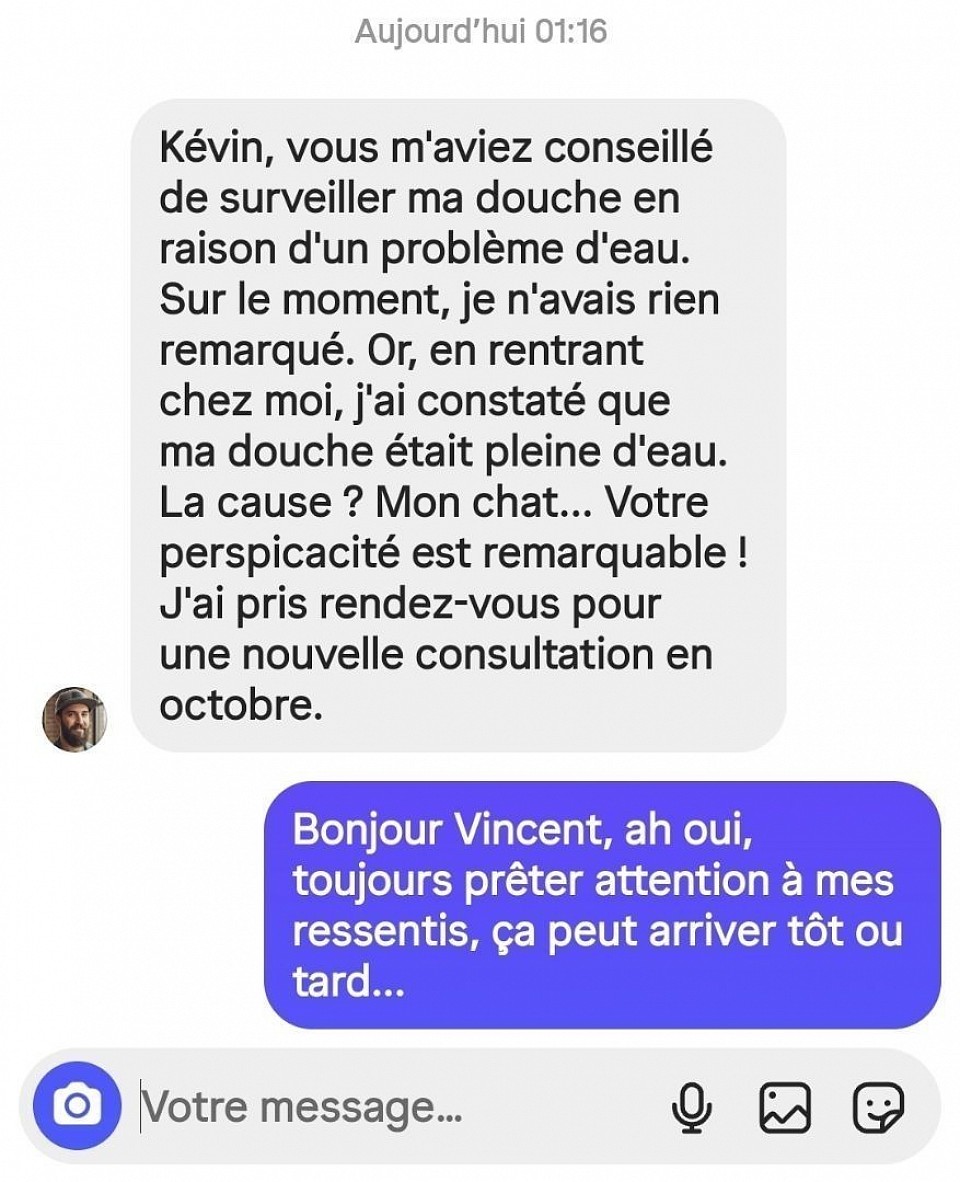The width and height of the screenshot is (960, 1182).
Task: Click the 'Votre message…' input field
Action: click(x=300, y=1106)
